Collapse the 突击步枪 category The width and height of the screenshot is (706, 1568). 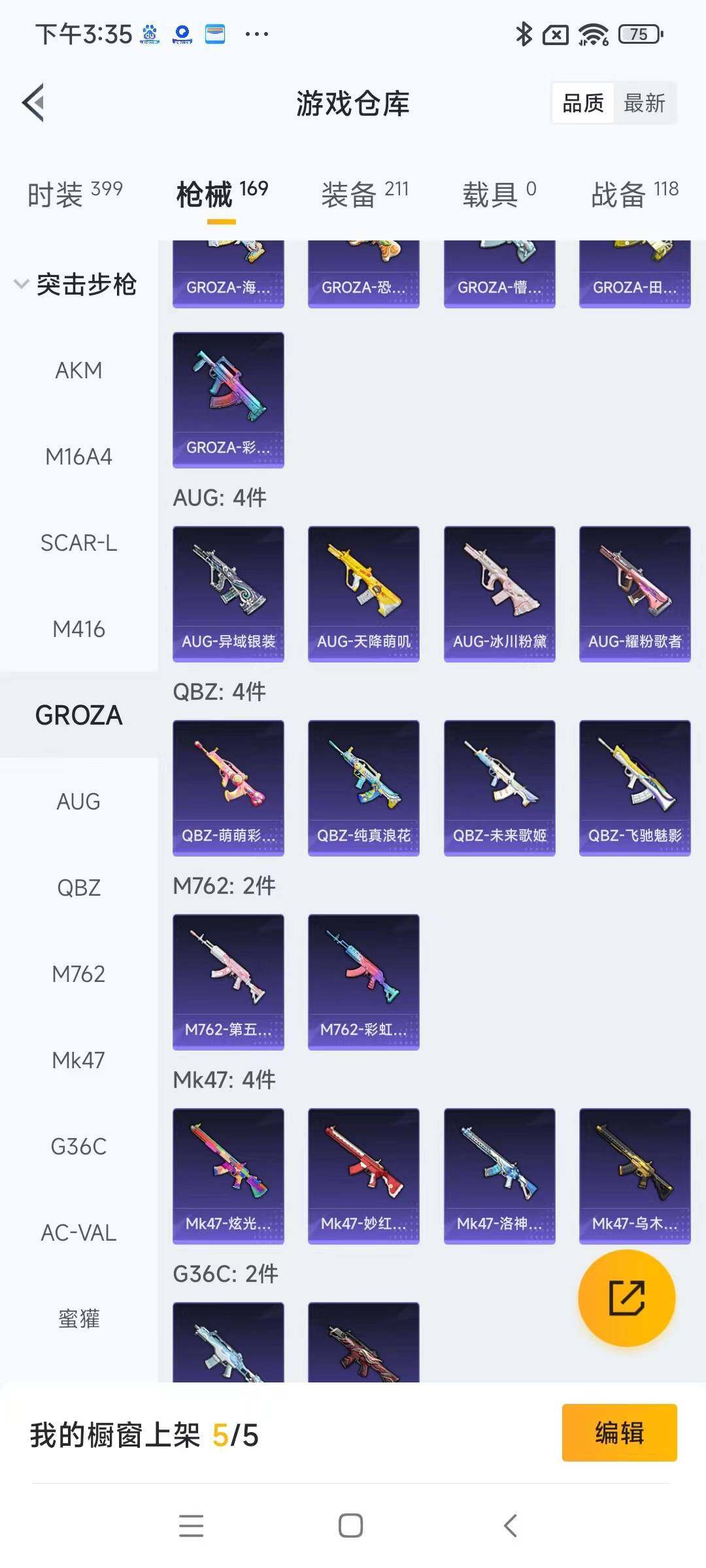(x=75, y=284)
